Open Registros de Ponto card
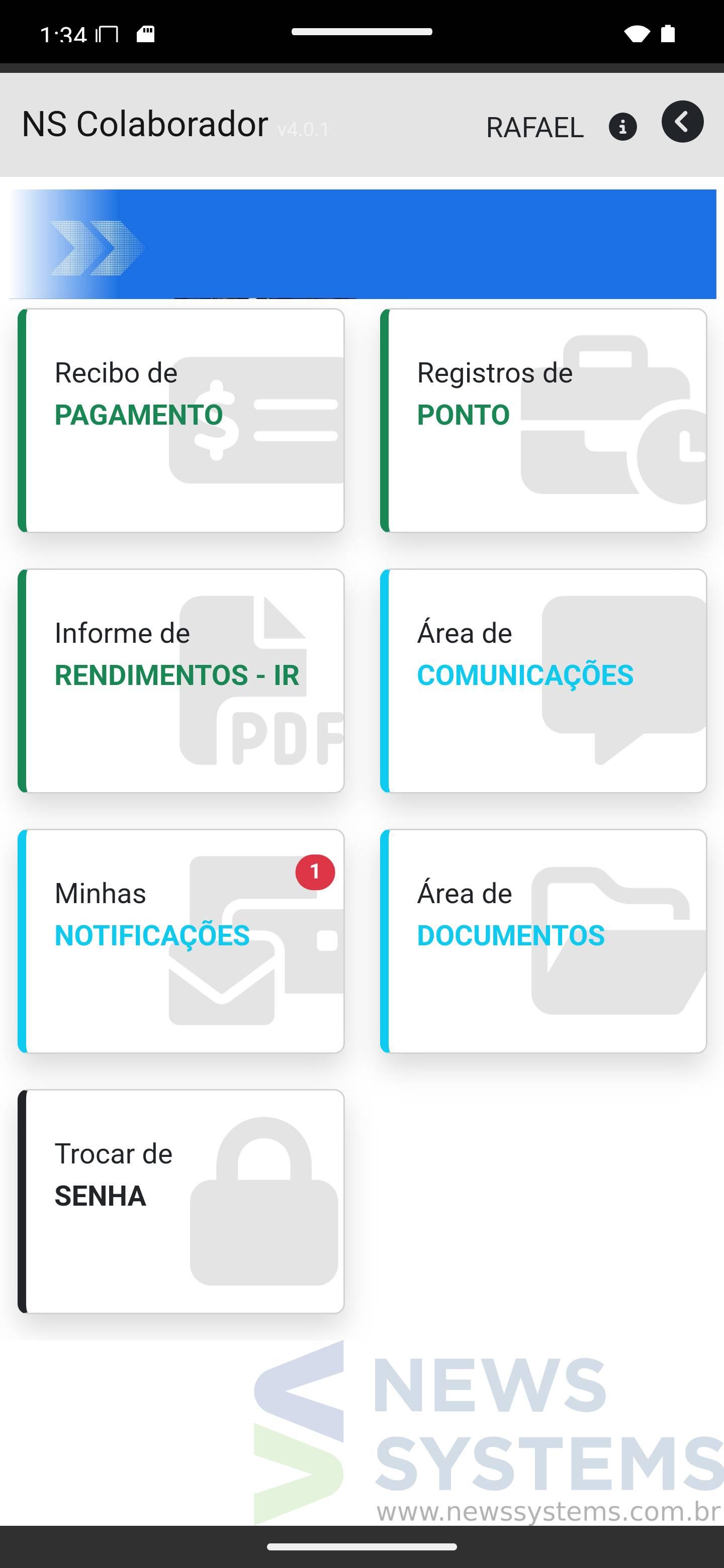 [543, 421]
